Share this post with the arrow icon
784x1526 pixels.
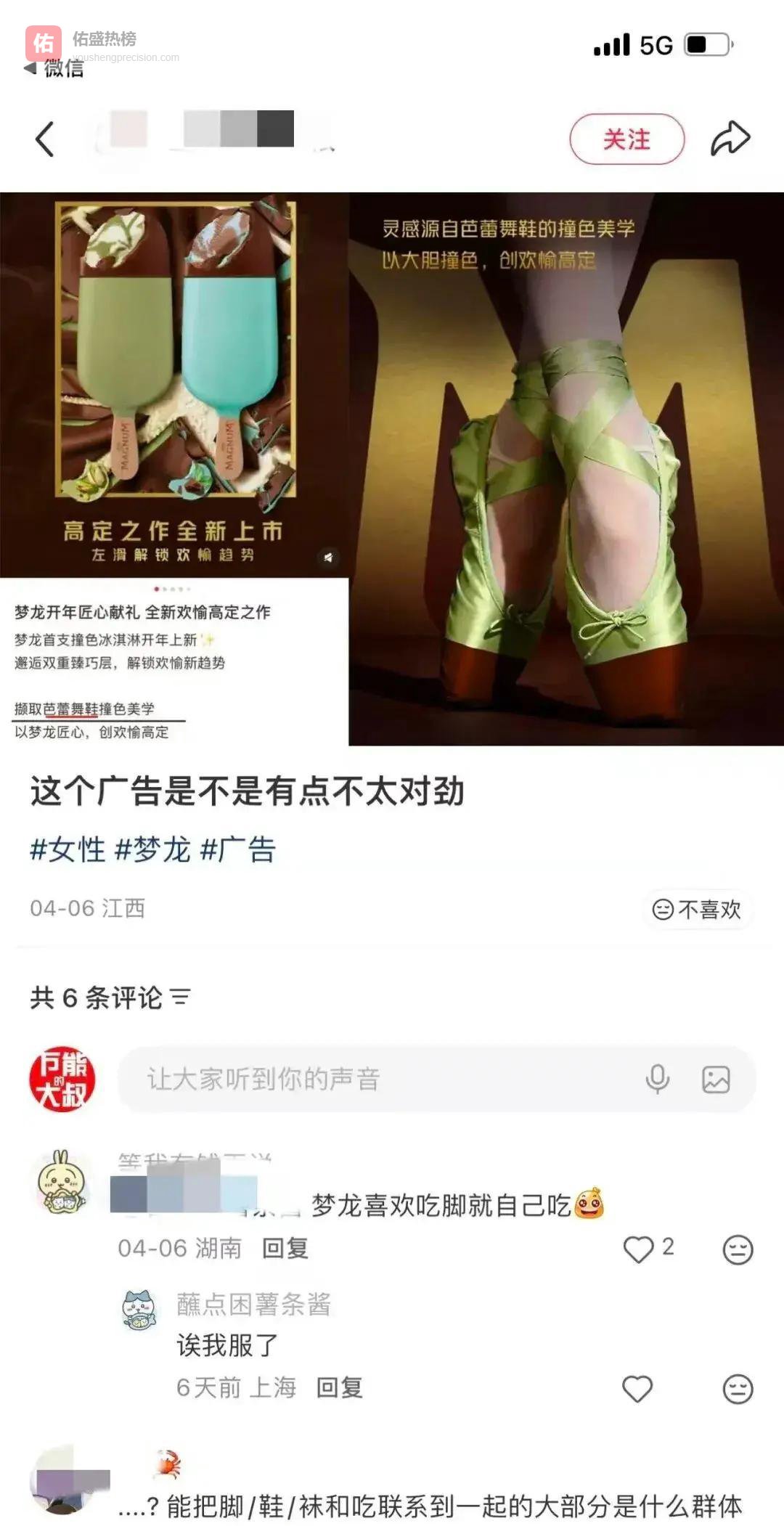pyautogui.click(x=730, y=138)
